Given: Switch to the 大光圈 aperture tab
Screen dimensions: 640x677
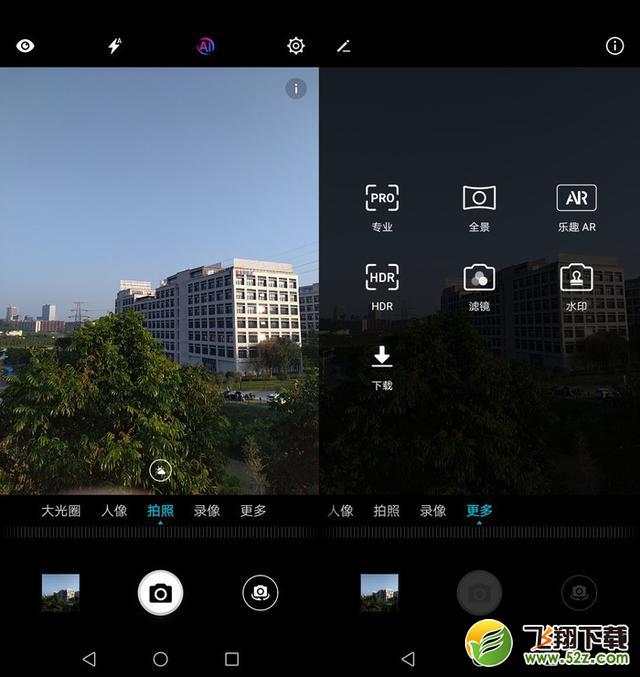Looking at the screenshot, I should coord(60,511).
